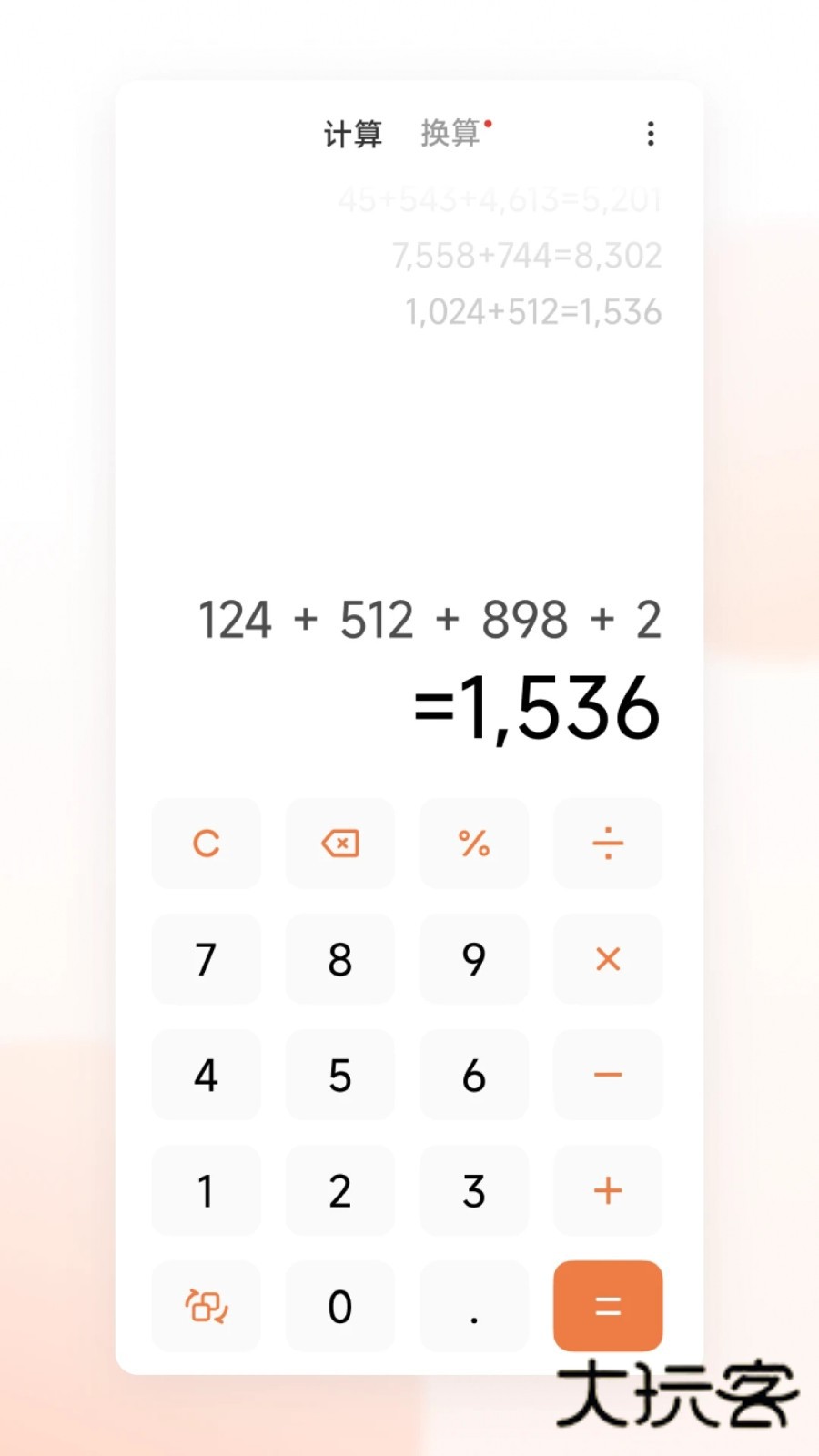
Task: Choose the minus operator
Action: click(608, 1075)
